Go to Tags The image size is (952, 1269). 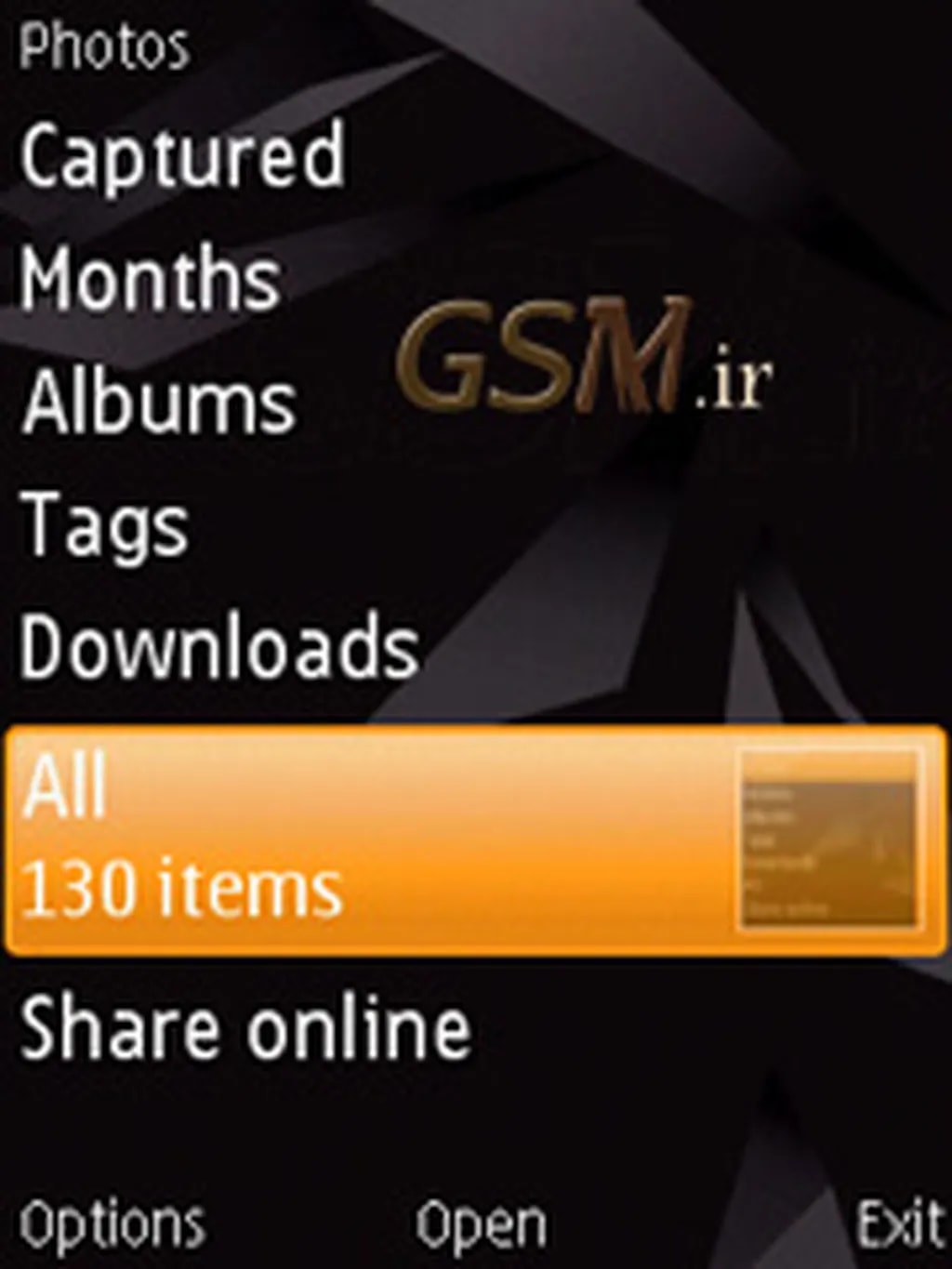[104, 525]
